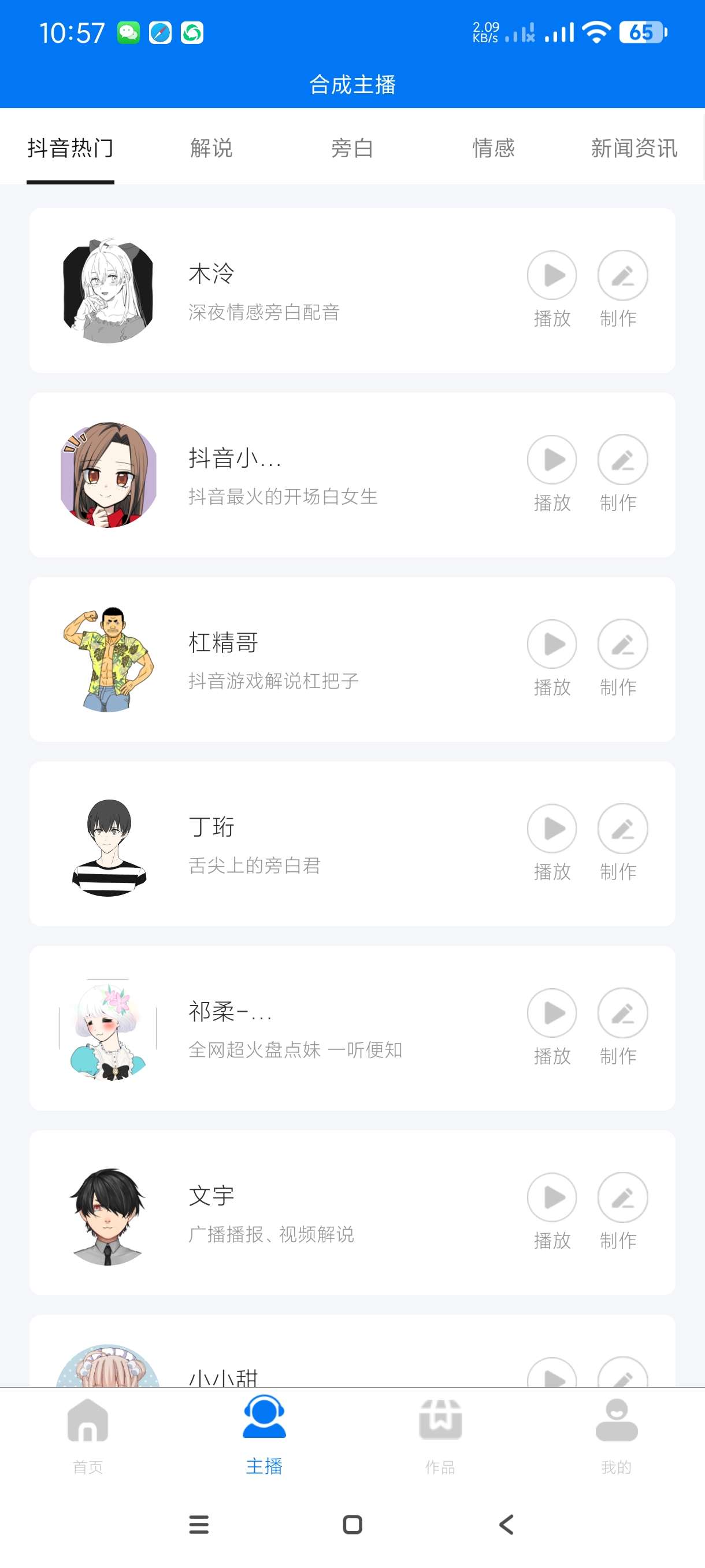
Task: Tap the 制作 icon for 丁珩
Action: tap(622, 829)
